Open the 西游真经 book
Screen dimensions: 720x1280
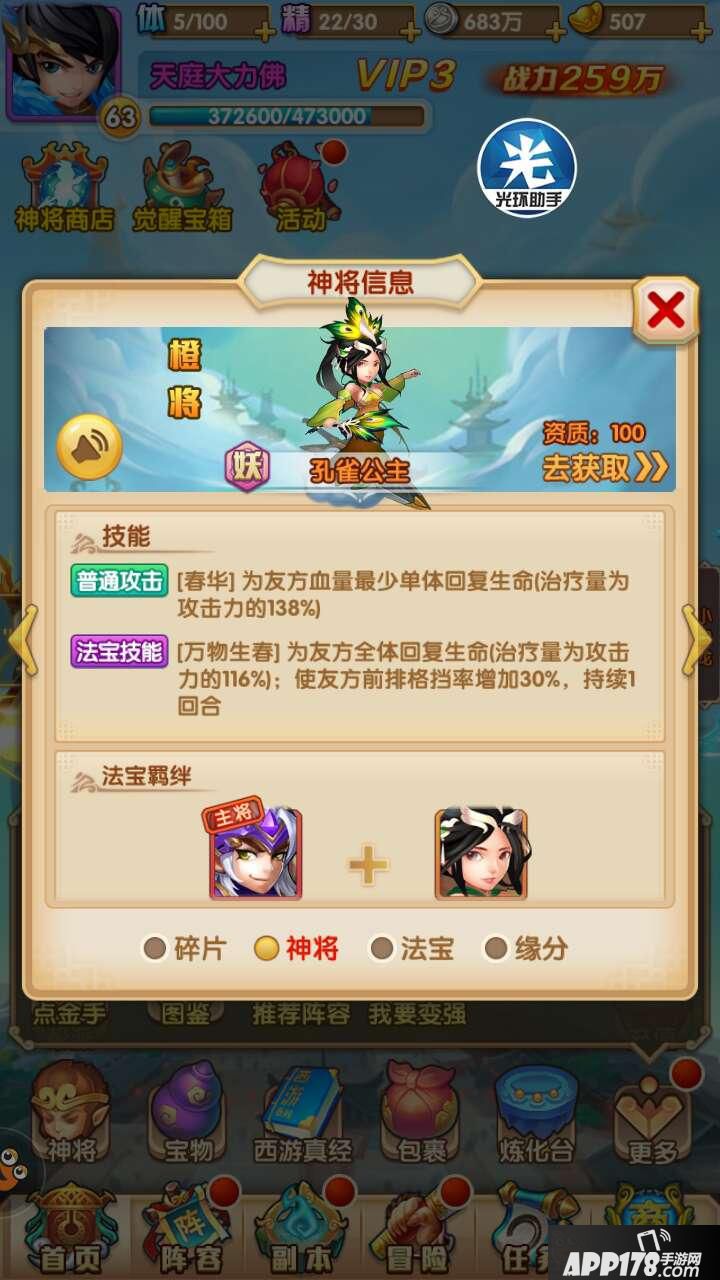[301, 1115]
